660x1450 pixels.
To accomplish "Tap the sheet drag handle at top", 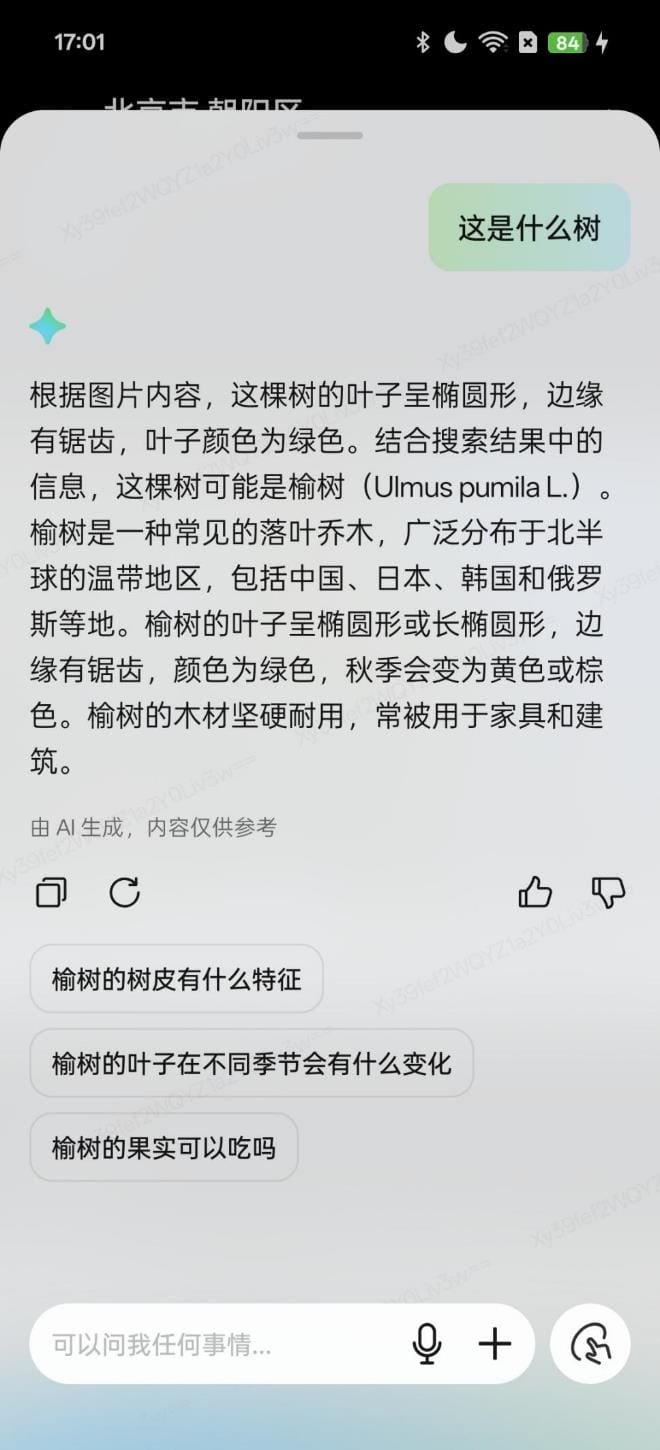I will 330,135.
